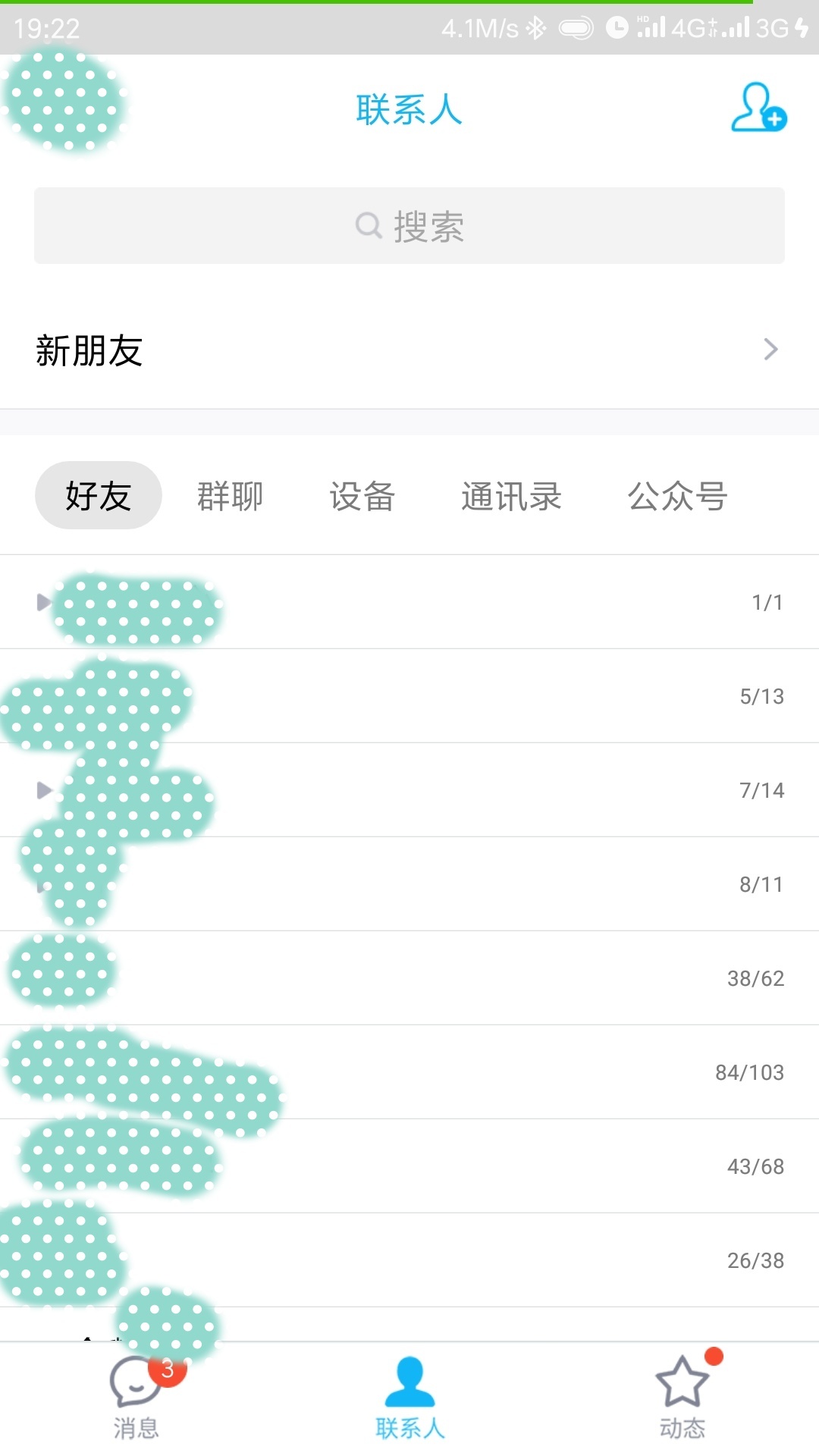Screen dimensions: 819x1456
Task: Tap the search magnifier icon
Action: coord(369,225)
